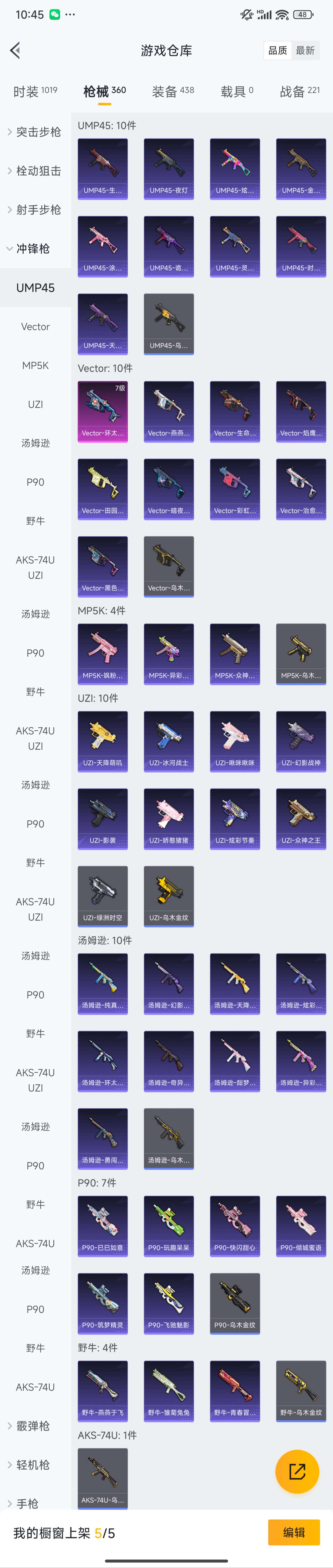Select Vector in the side list
Viewport: 333px width, 1568px height.
click(x=35, y=327)
